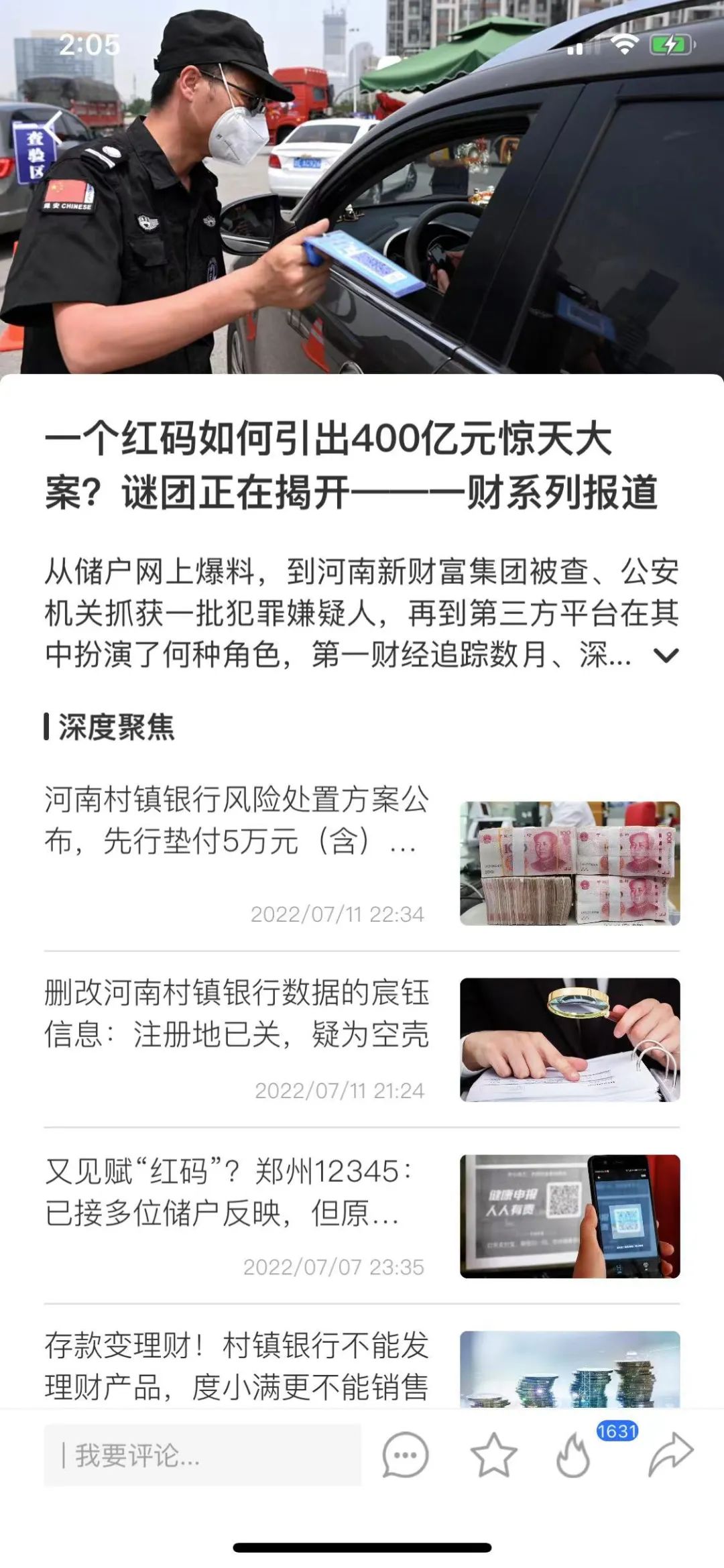724x1568 pixels.
Task: Open the 郑州12345 red code article
Action: click(x=228, y=1191)
